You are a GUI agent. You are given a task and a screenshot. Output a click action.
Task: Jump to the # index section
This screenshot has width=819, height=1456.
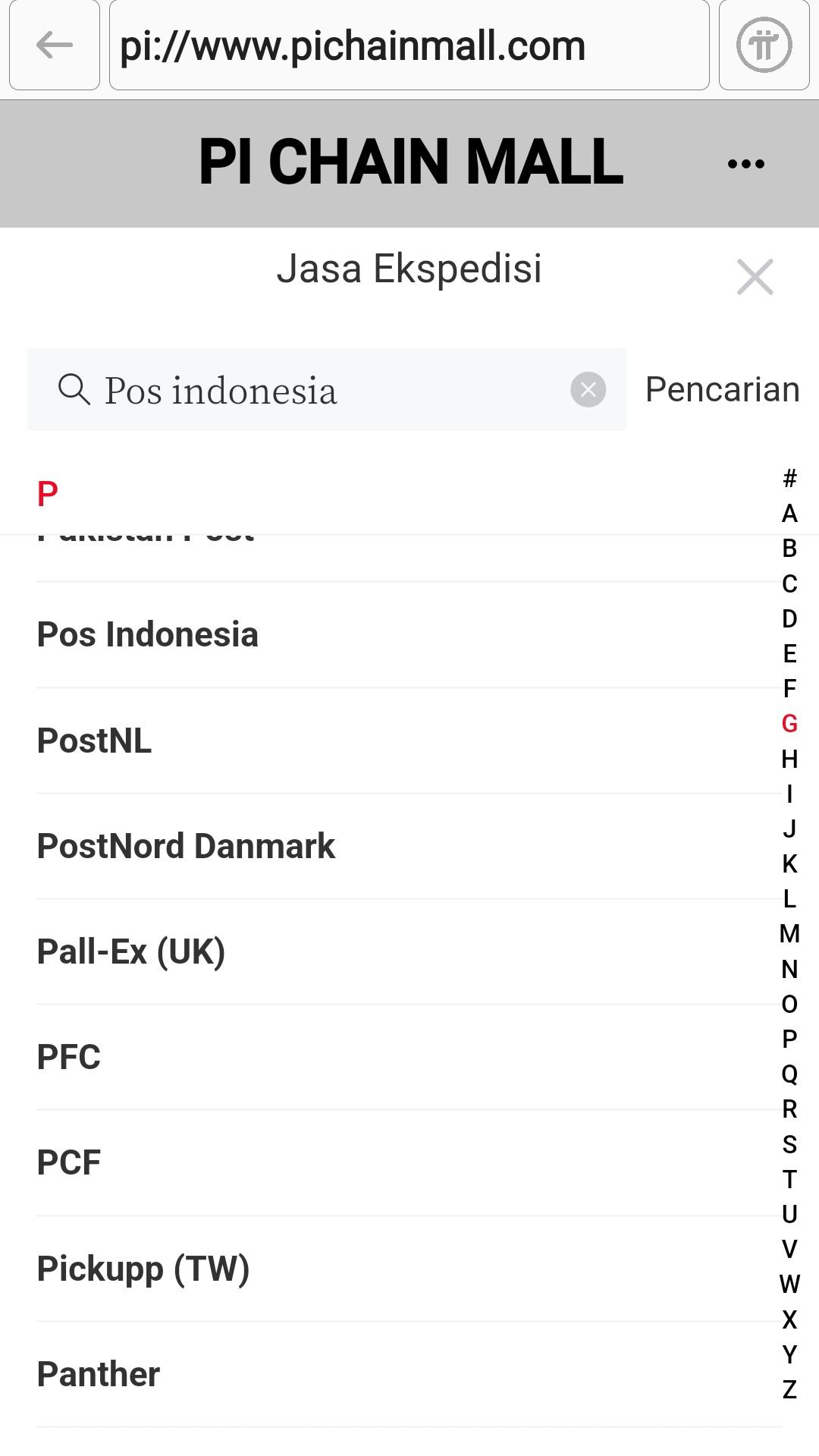click(789, 478)
